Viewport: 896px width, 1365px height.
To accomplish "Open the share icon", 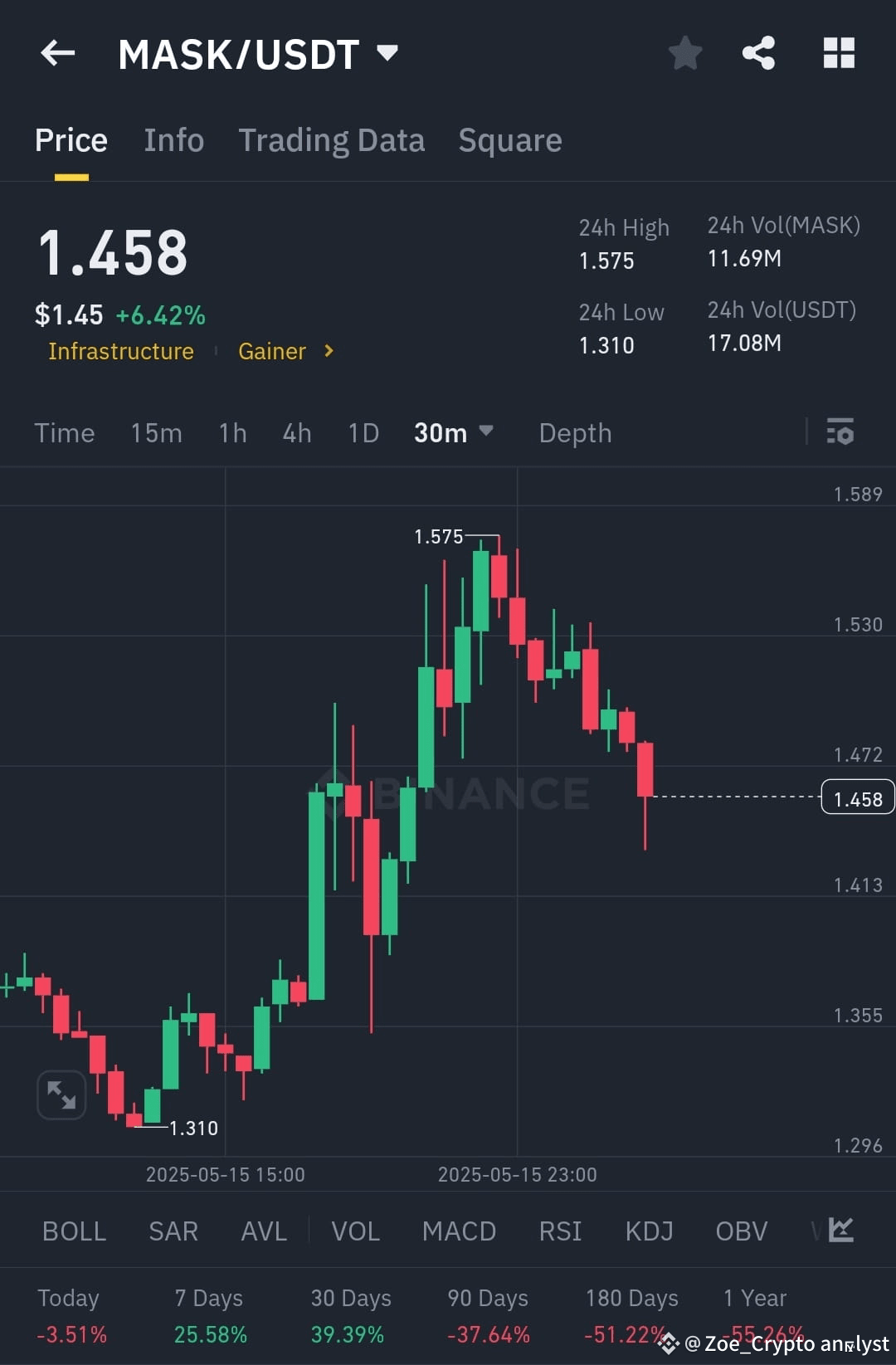I will [759, 52].
